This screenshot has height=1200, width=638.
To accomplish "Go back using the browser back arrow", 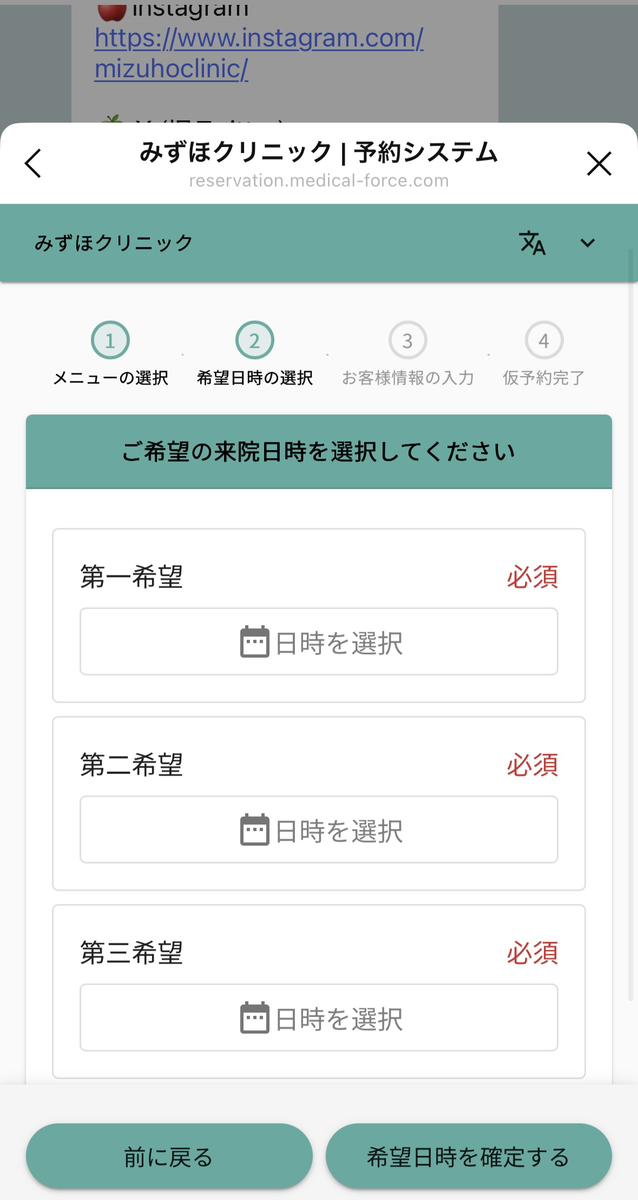I will pos(33,163).
